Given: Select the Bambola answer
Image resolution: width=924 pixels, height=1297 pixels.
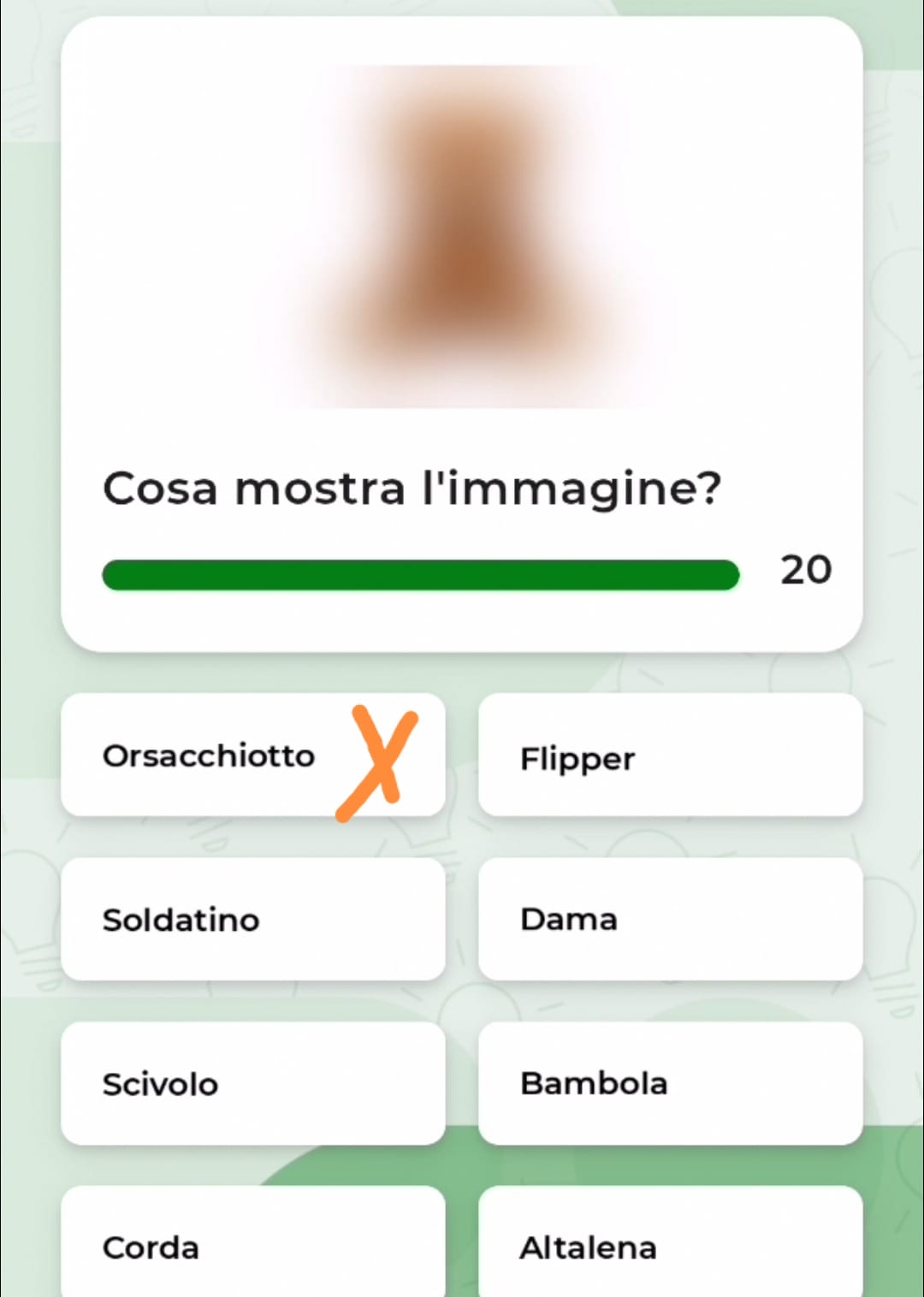Looking at the screenshot, I should point(670,1083).
